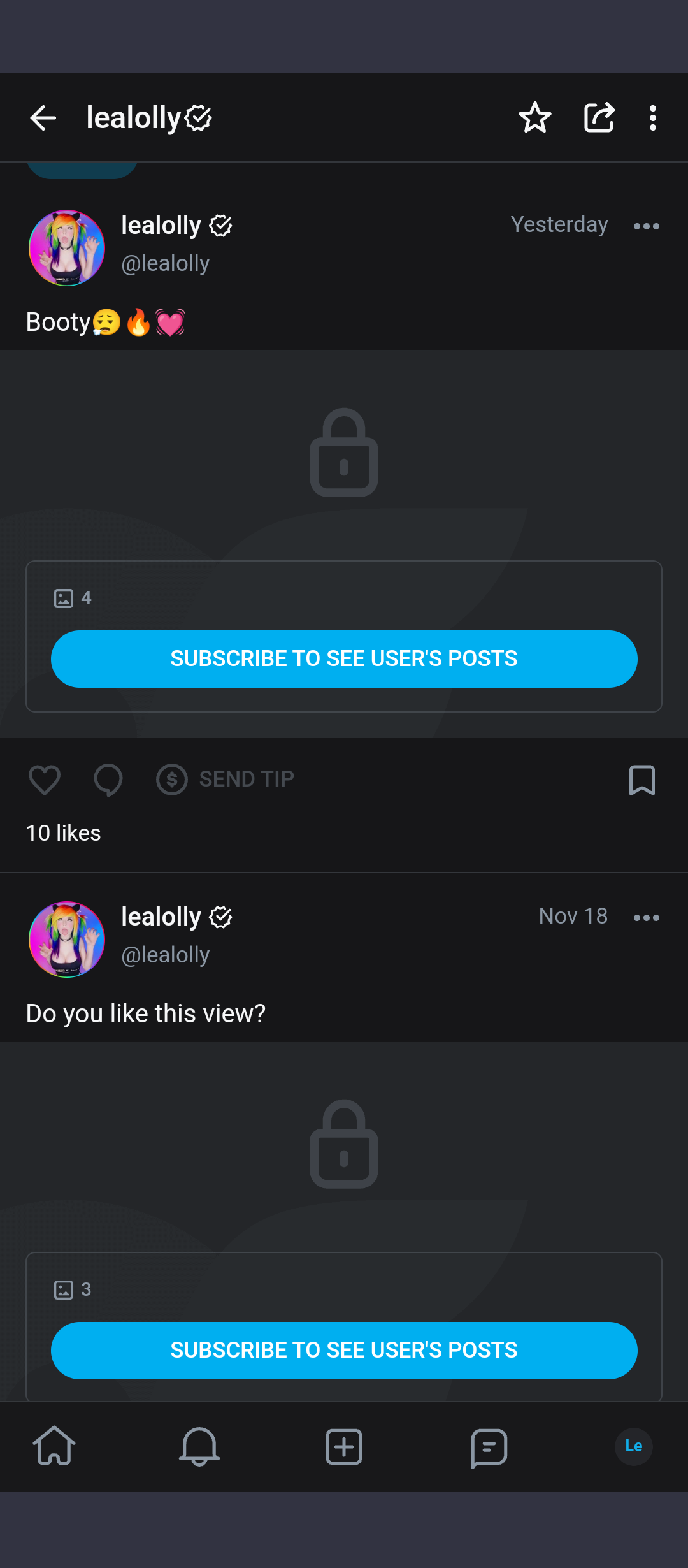Viewport: 688px width, 1568px height.
Task: Go to the Home tab
Action: tap(54, 1446)
